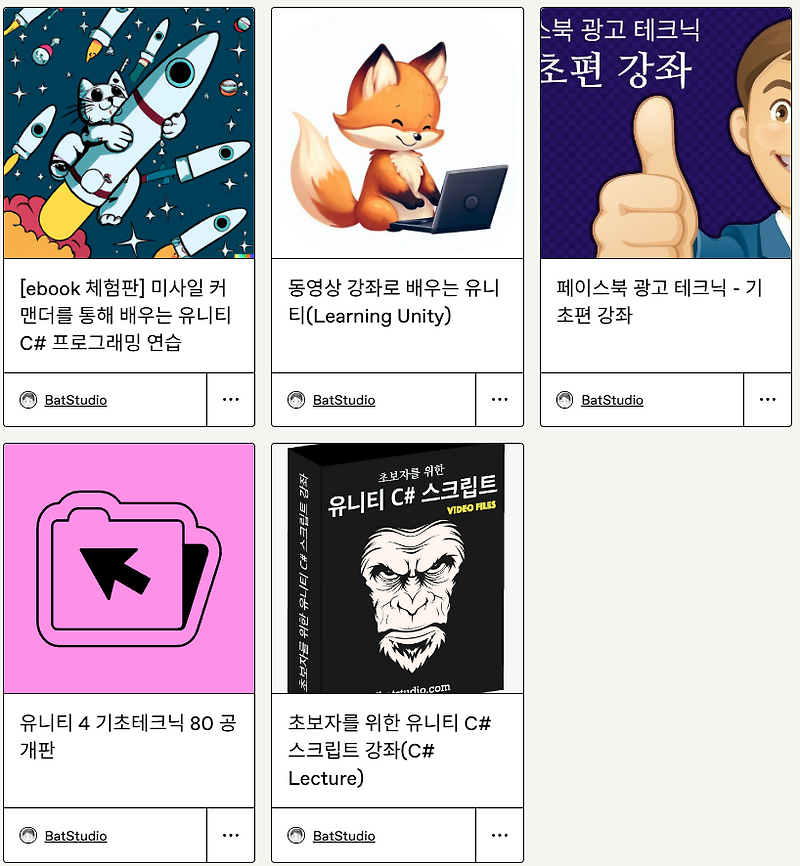This screenshot has height=866, width=800.
Task: Open the BatStudio profile from the C# Lecture card
Action: [342, 834]
